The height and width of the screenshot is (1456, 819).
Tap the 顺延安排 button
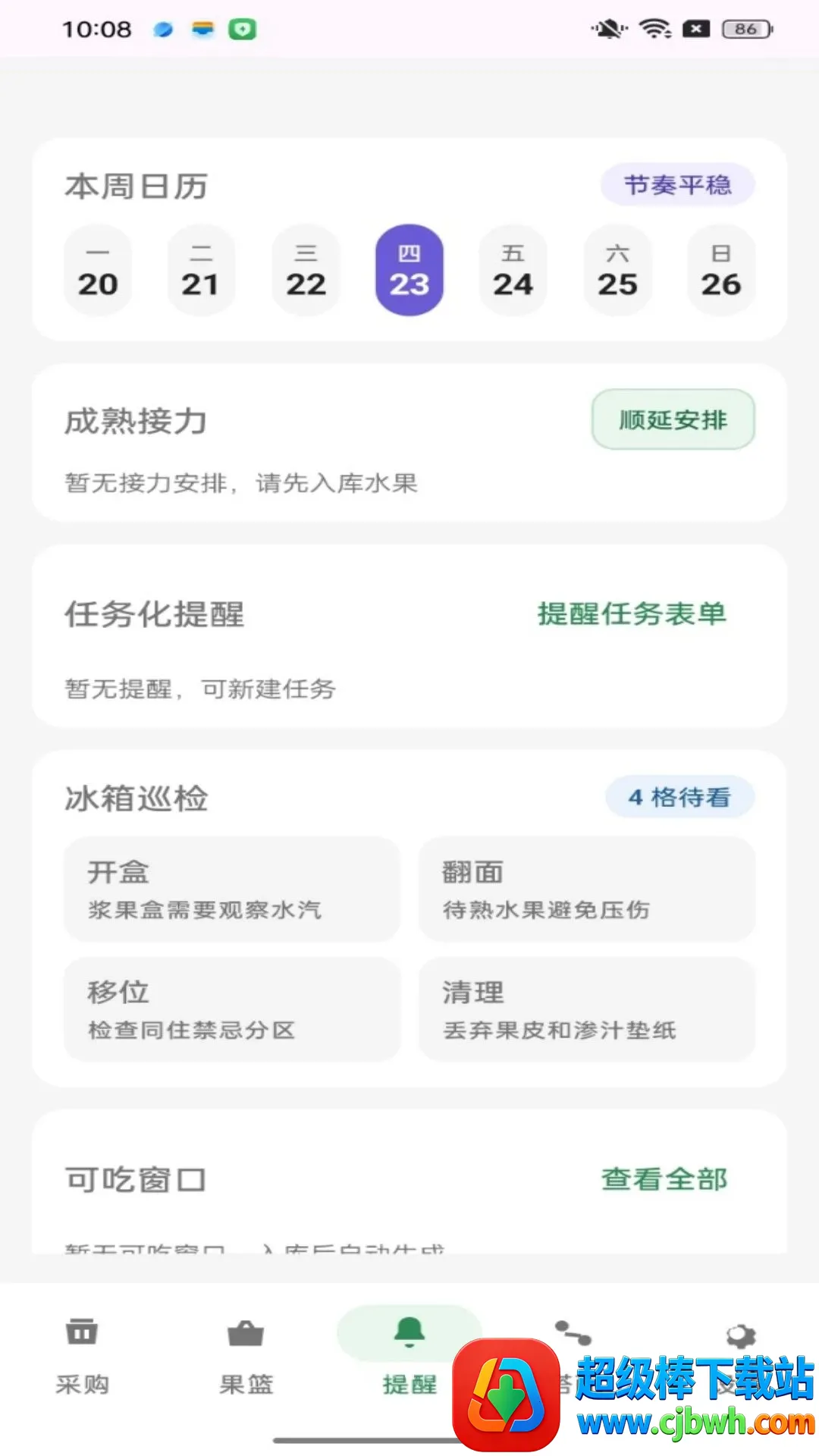[x=673, y=419]
